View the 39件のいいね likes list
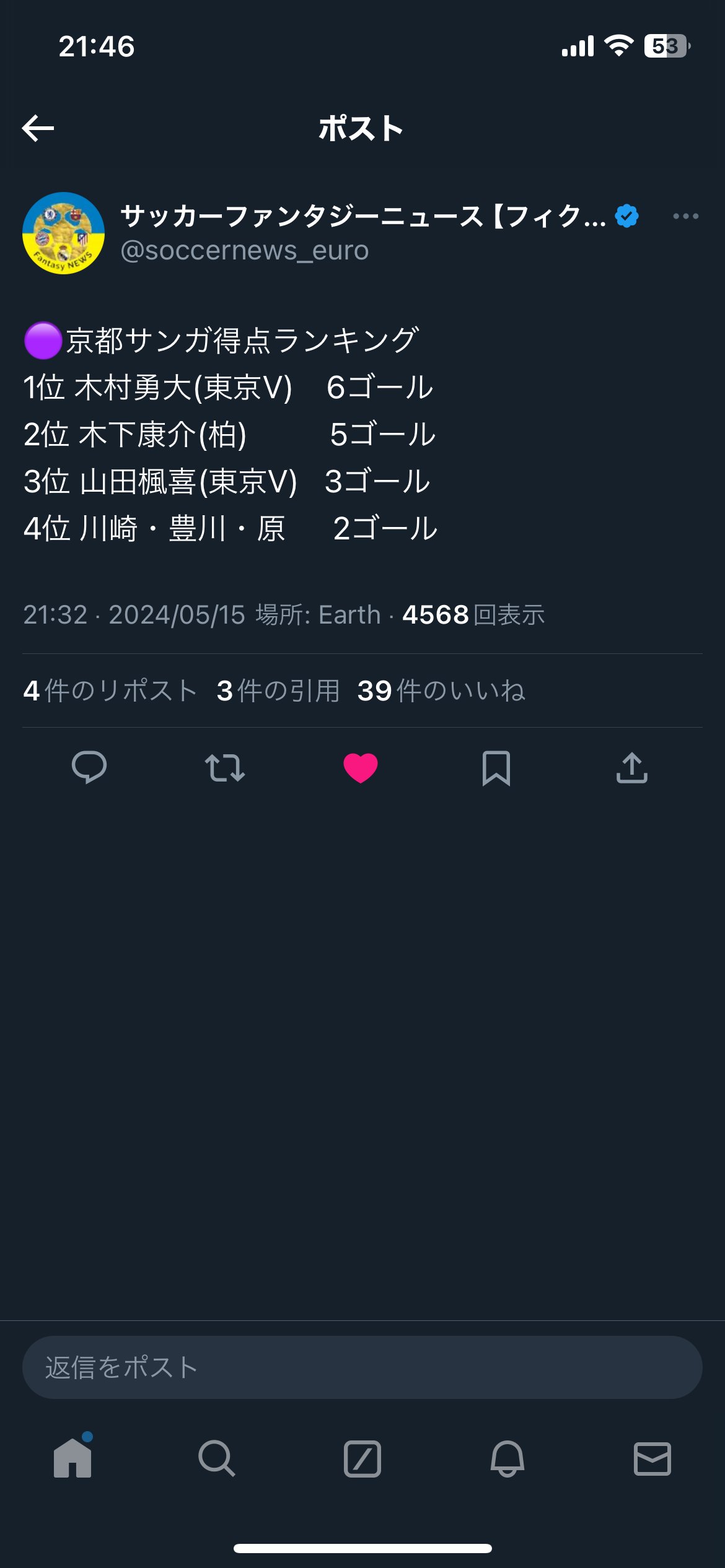This screenshot has width=725, height=1568. click(441, 690)
